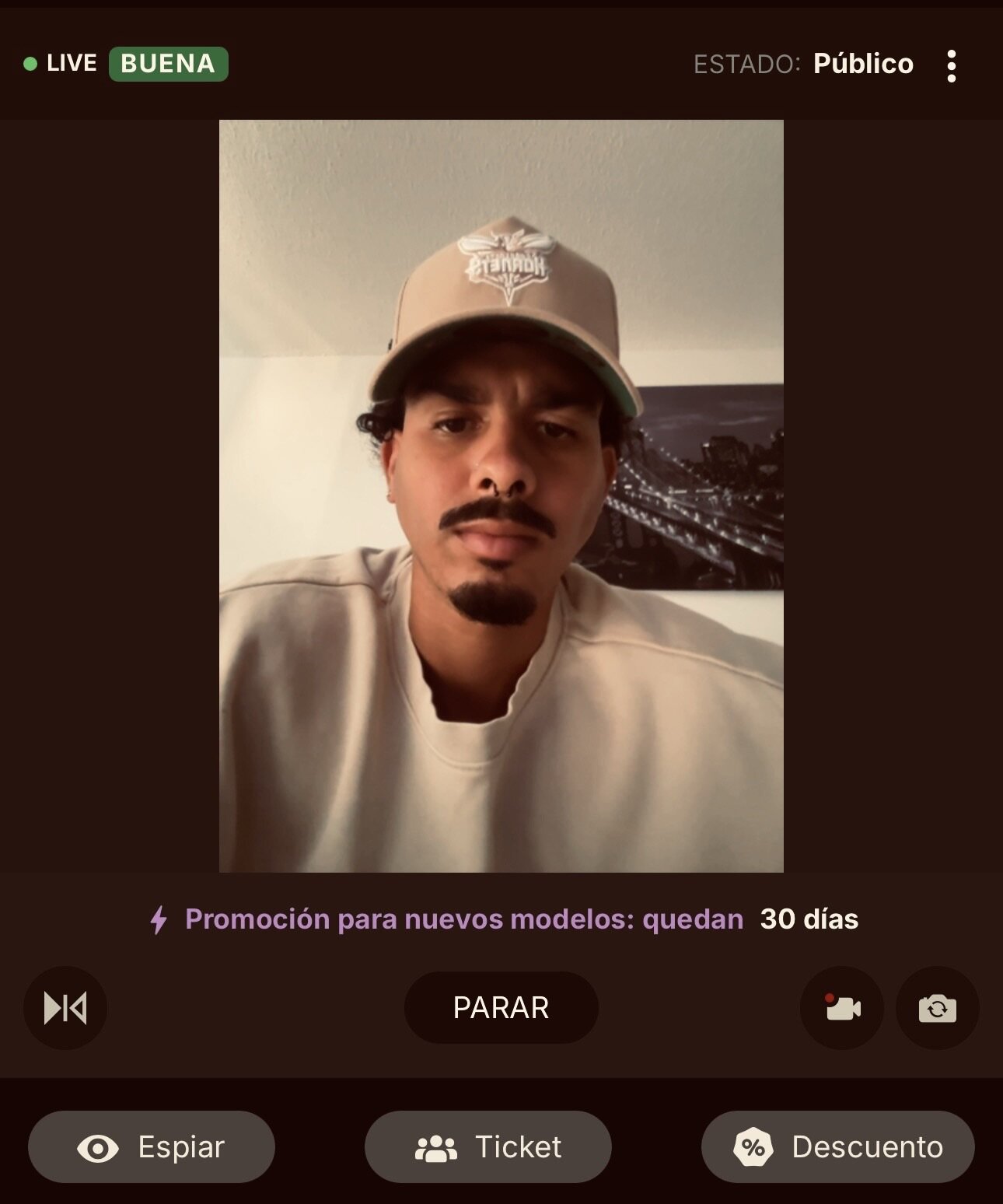
Task: Mirror the video with the flip icon
Action: pyautogui.click(x=65, y=1008)
